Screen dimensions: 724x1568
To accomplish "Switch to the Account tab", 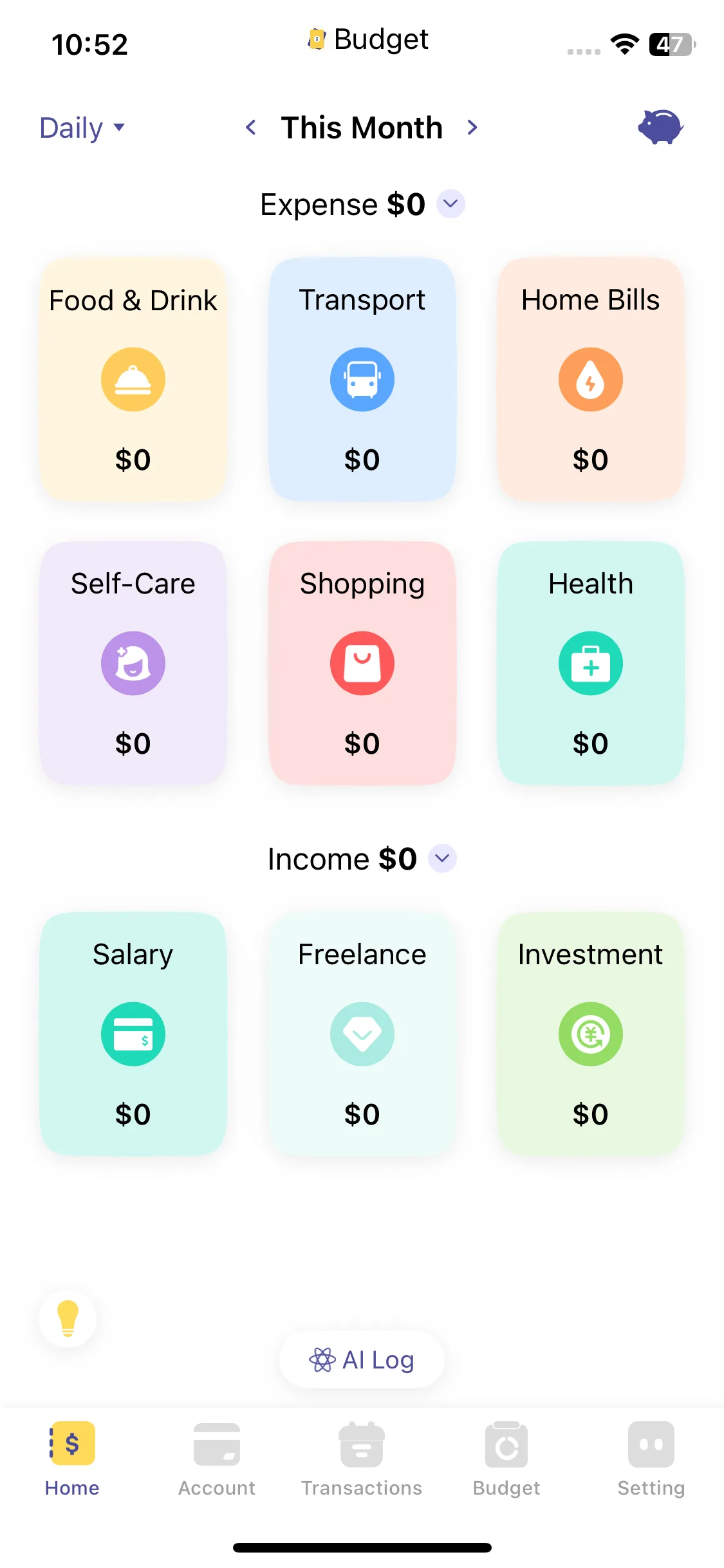I will point(217,1460).
